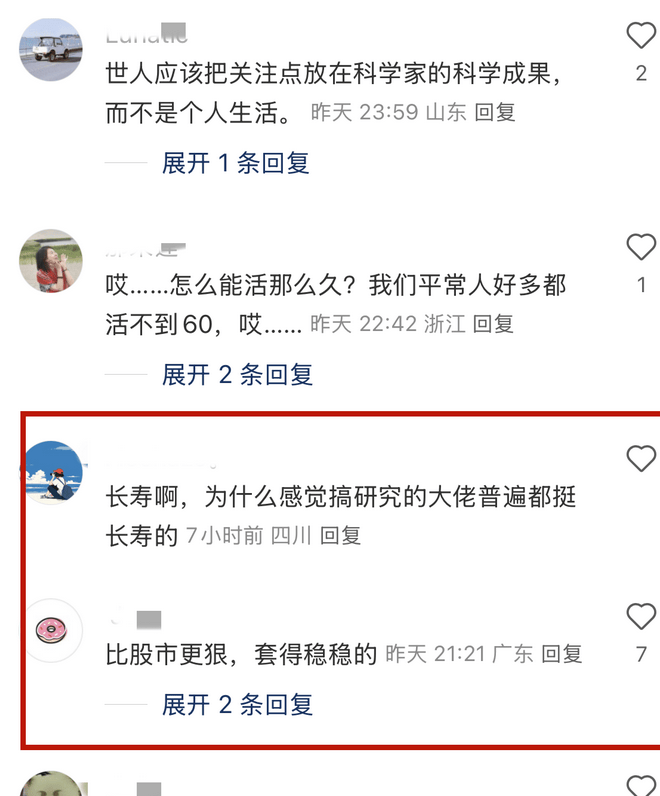Expand 展开 1 条回复

[x=236, y=163]
